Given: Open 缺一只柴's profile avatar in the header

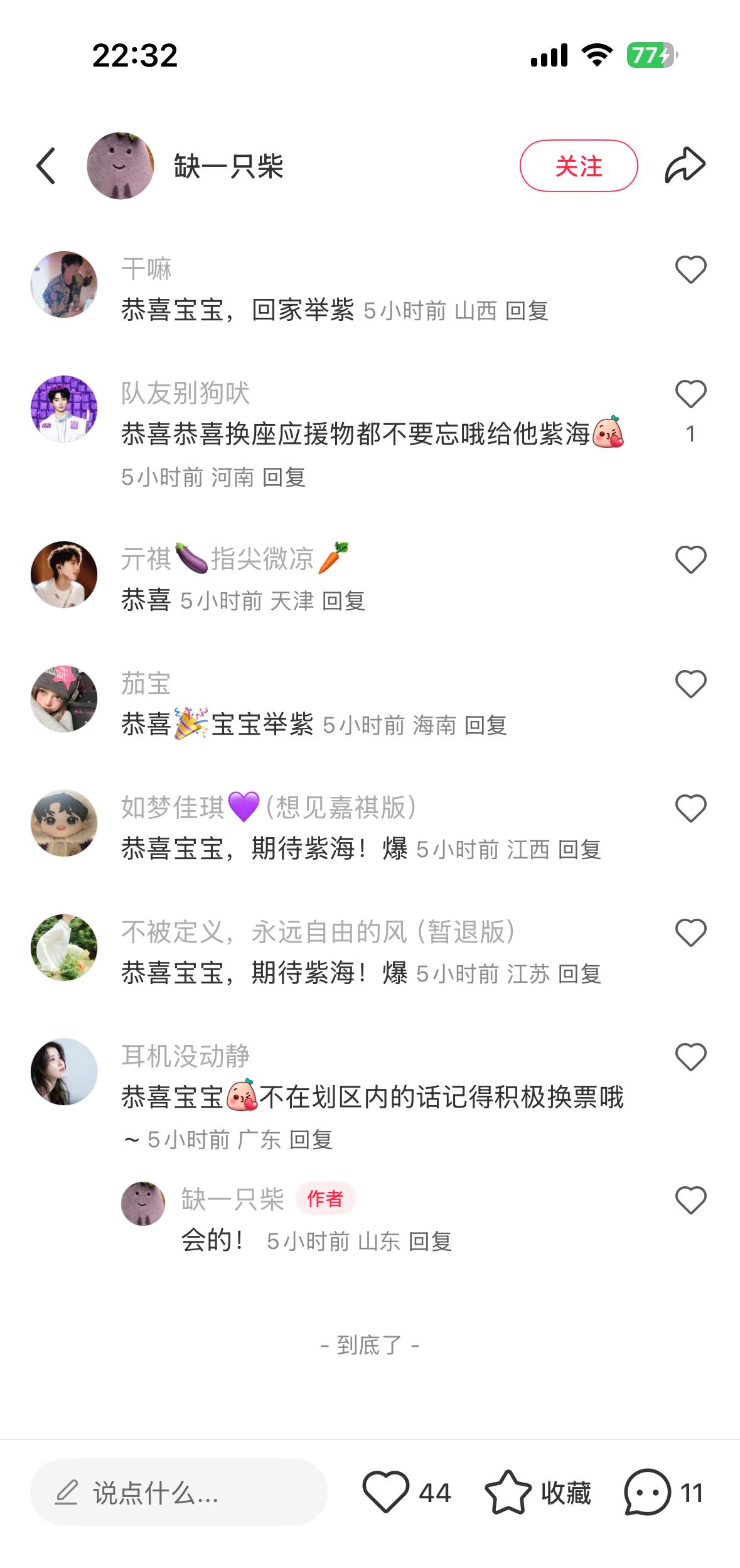Looking at the screenshot, I should pyautogui.click(x=121, y=166).
